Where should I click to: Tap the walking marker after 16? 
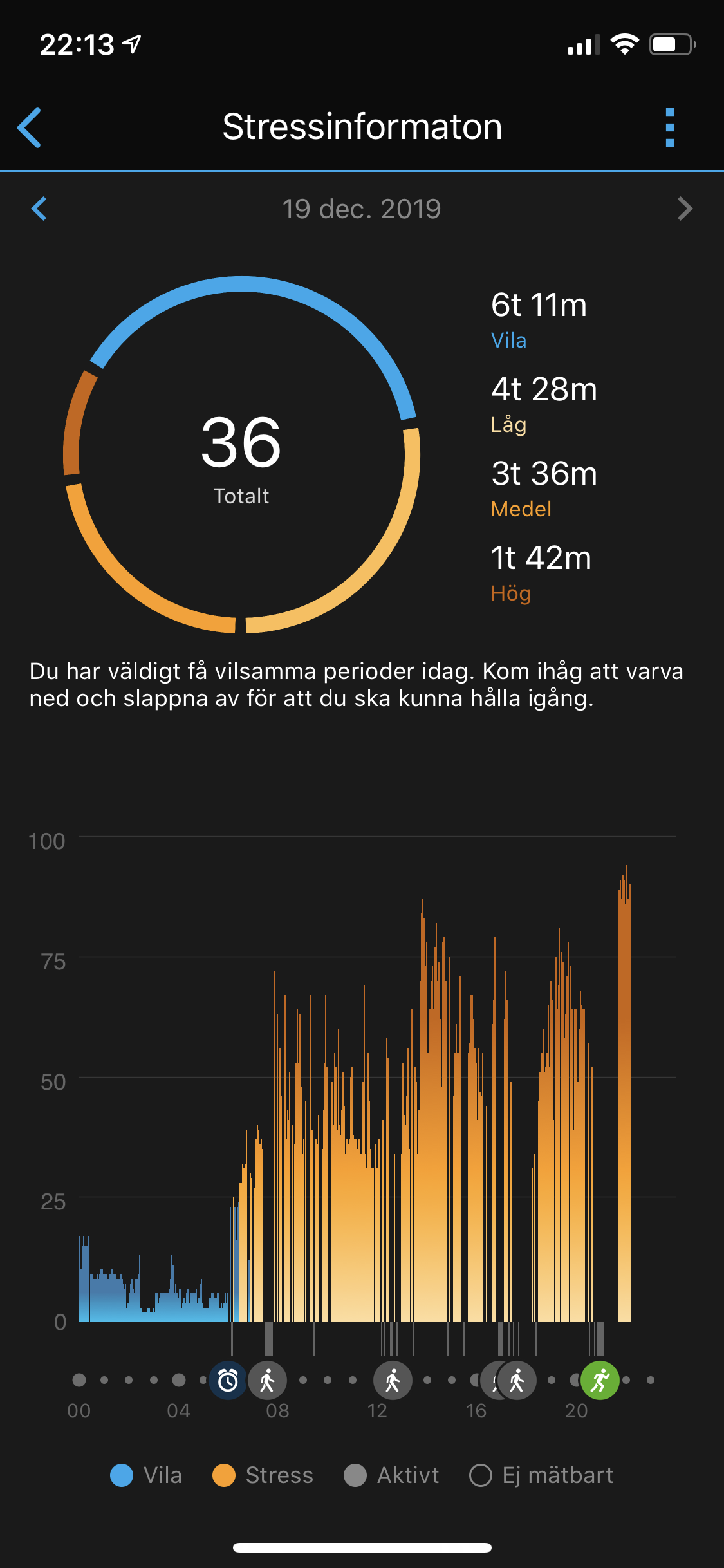(518, 1380)
